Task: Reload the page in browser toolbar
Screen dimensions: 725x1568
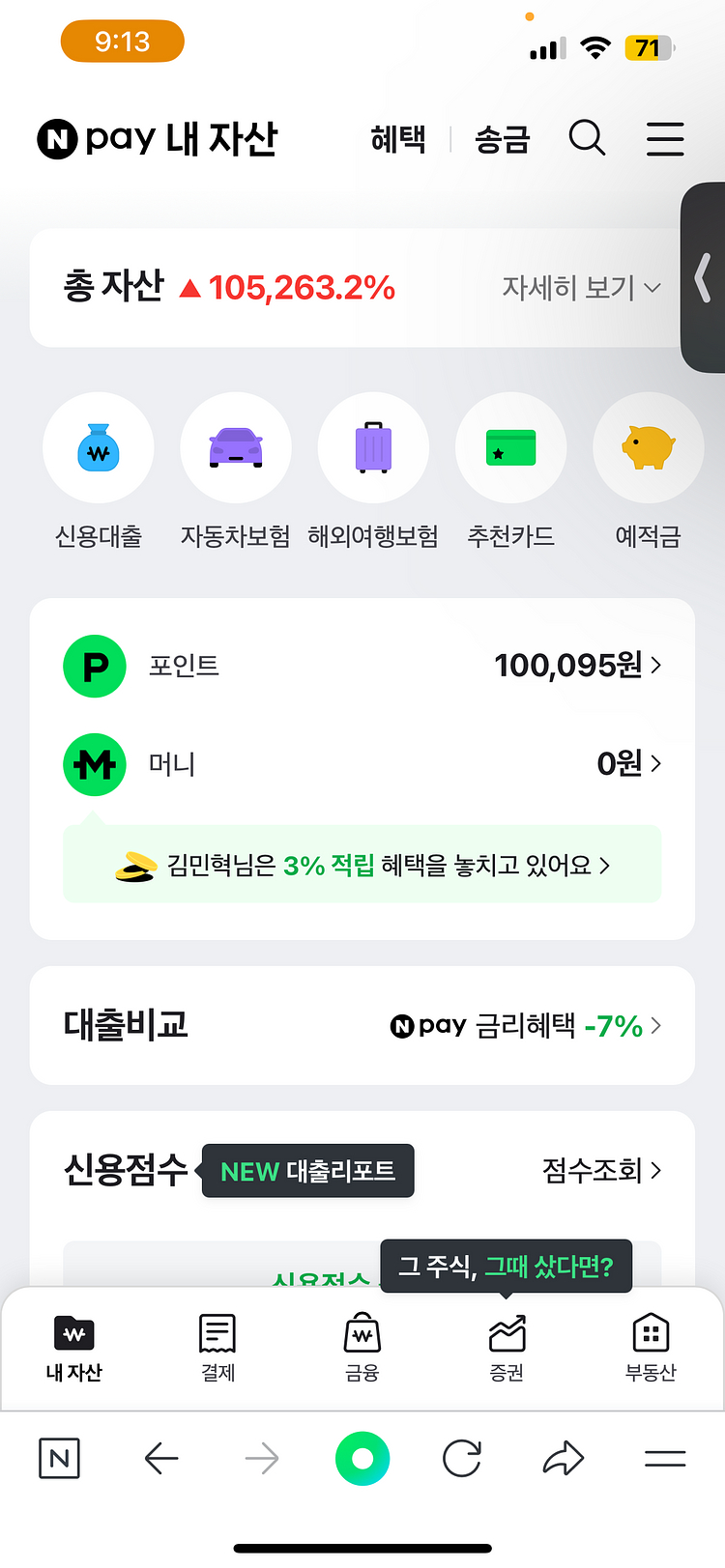Action: pos(462,1458)
